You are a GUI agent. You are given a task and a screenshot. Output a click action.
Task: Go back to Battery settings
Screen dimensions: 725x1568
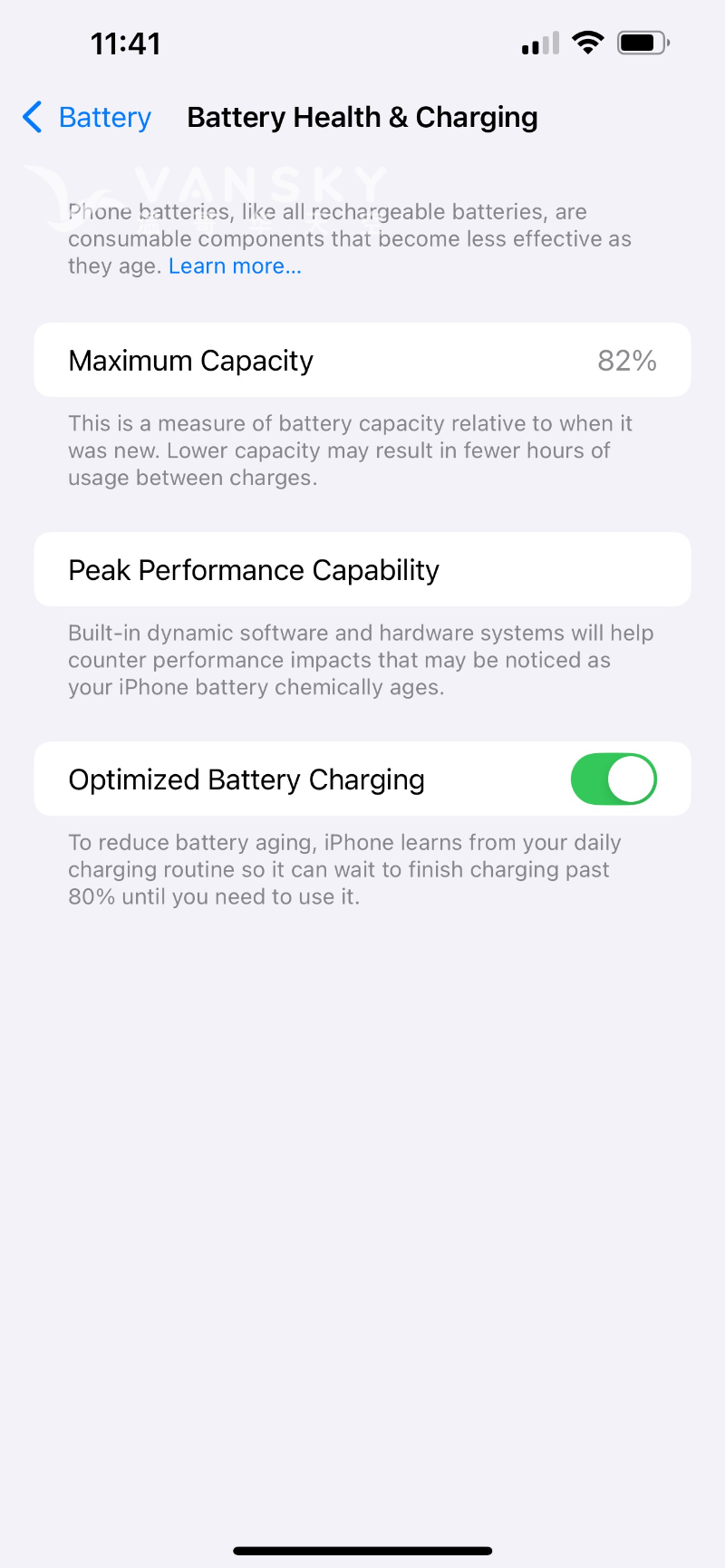(87, 118)
